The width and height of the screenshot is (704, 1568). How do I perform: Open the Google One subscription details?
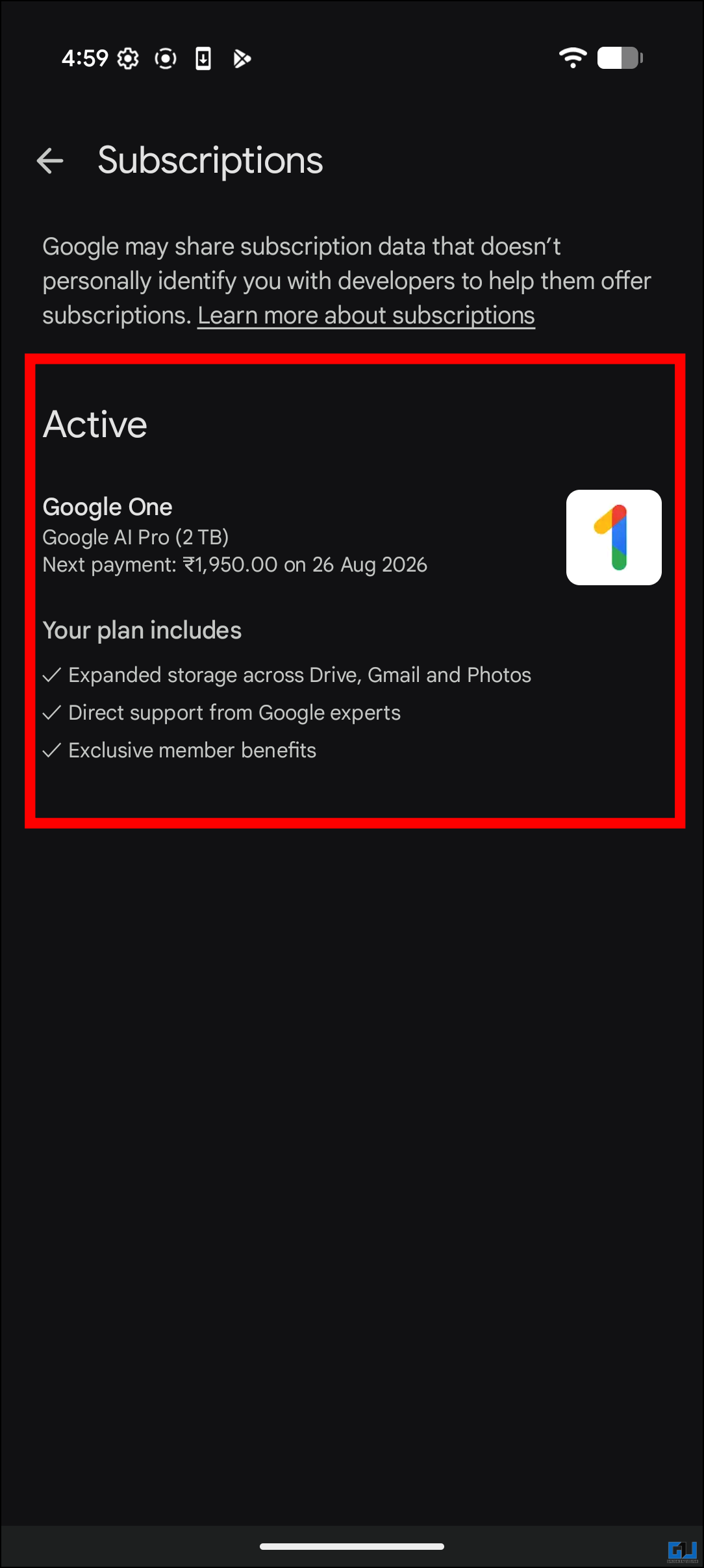tap(352, 537)
